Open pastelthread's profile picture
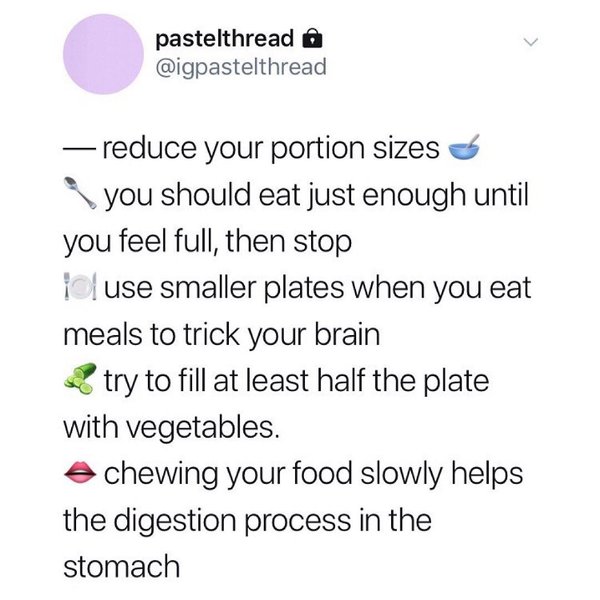Viewport: 600px width, 600px height. pyautogui.click(x=104, y=55)
